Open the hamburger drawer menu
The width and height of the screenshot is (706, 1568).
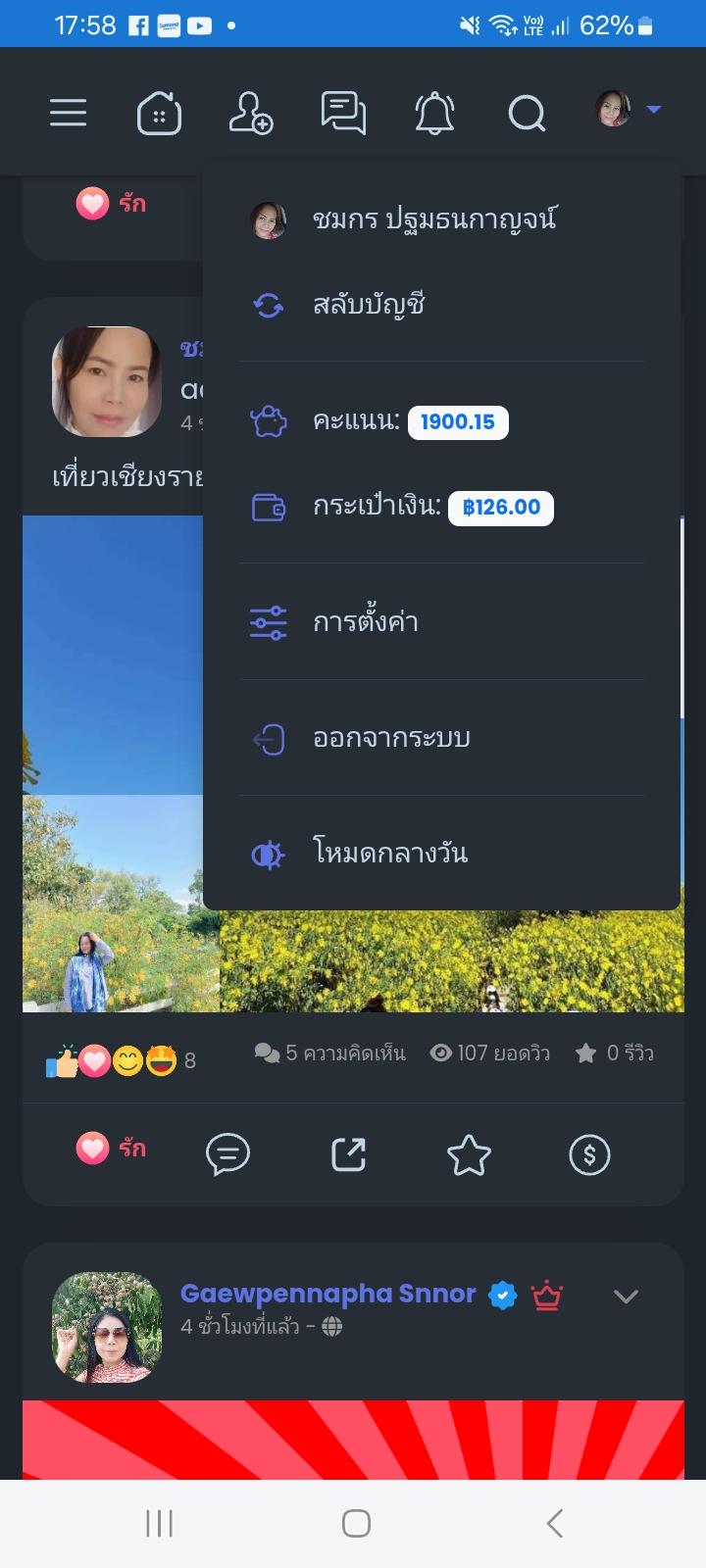[x=69, y=113]
